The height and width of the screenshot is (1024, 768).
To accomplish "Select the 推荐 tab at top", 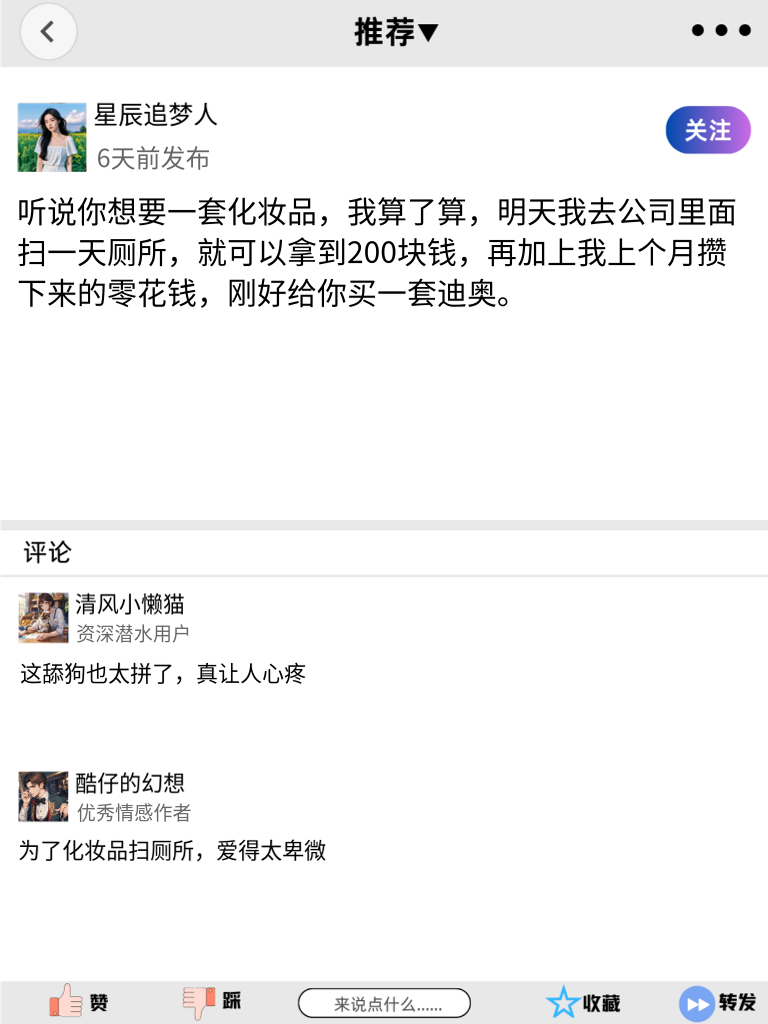I will click(x=390, y=31).
